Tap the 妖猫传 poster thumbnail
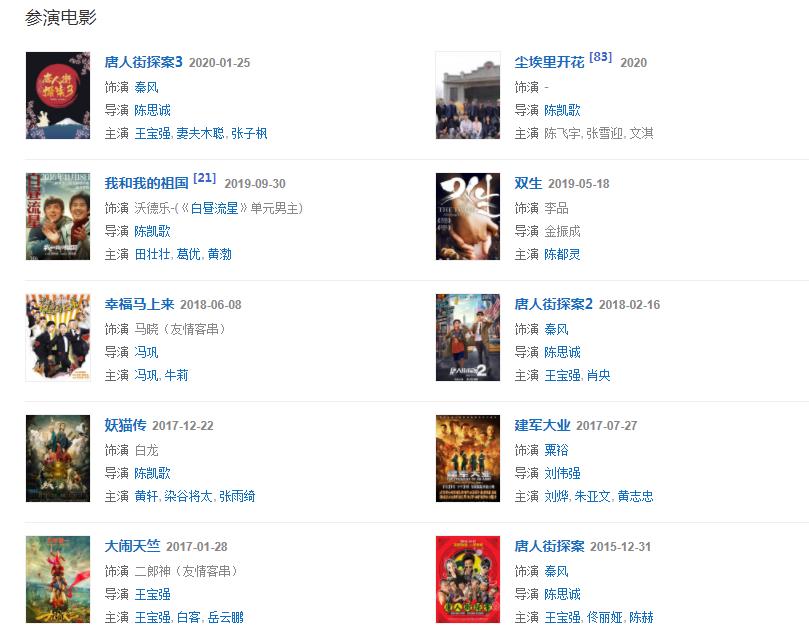Image resolution: width=809 pixels, height=638 pixels. [57, 458]
